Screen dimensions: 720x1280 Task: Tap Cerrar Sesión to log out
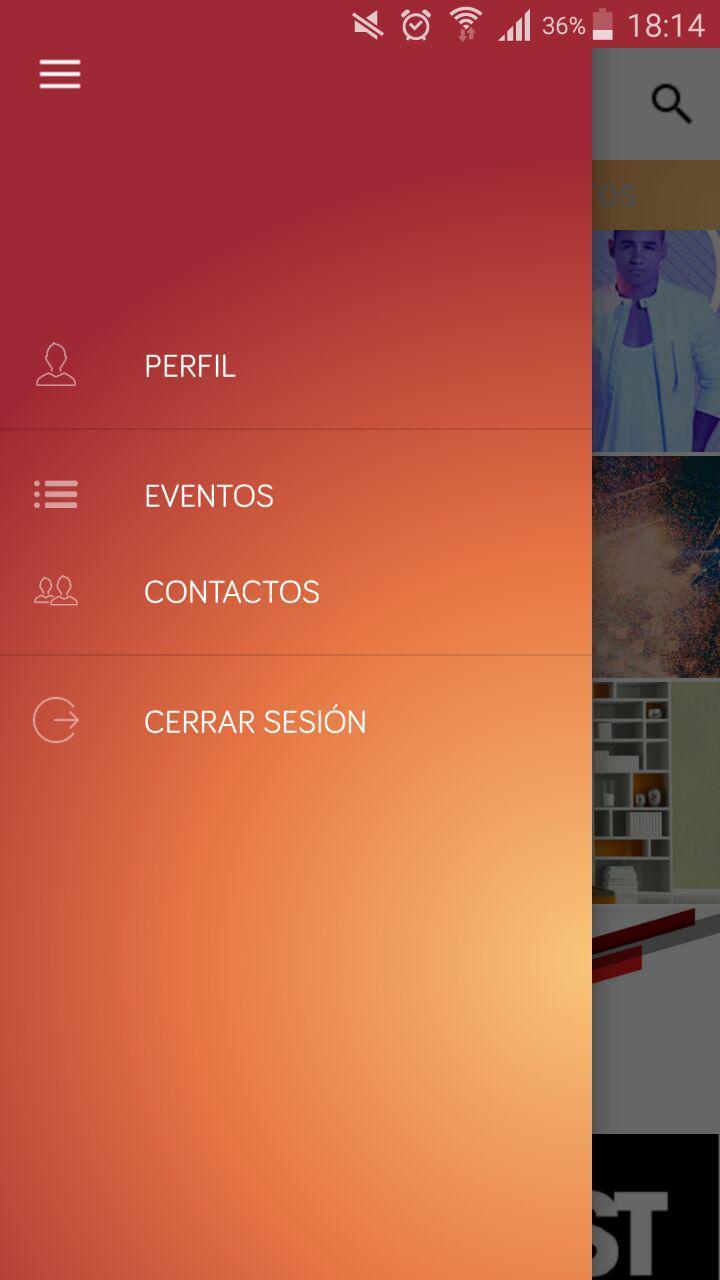255,720
